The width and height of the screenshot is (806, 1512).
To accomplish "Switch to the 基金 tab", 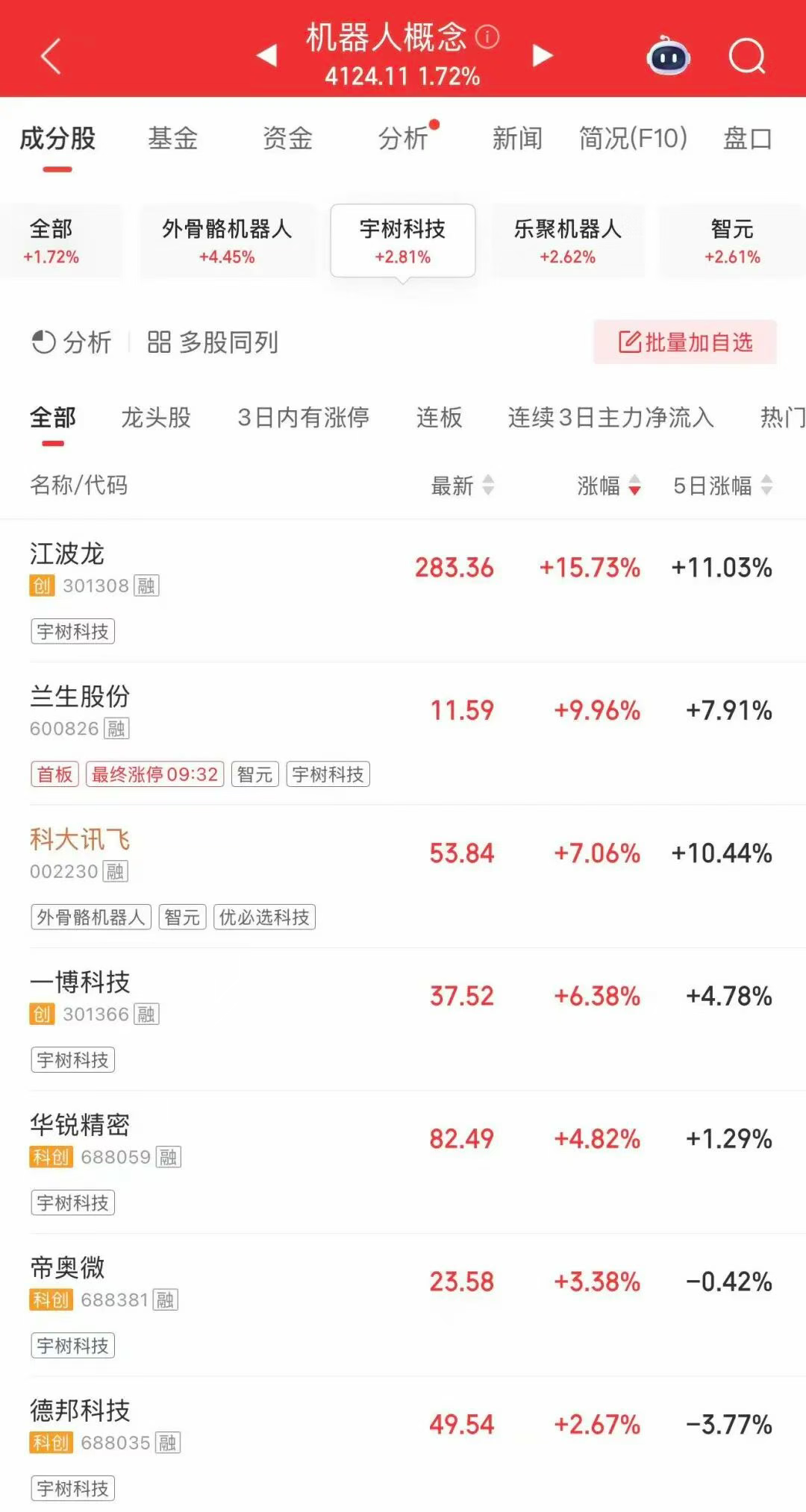I will tap(172, 139).
